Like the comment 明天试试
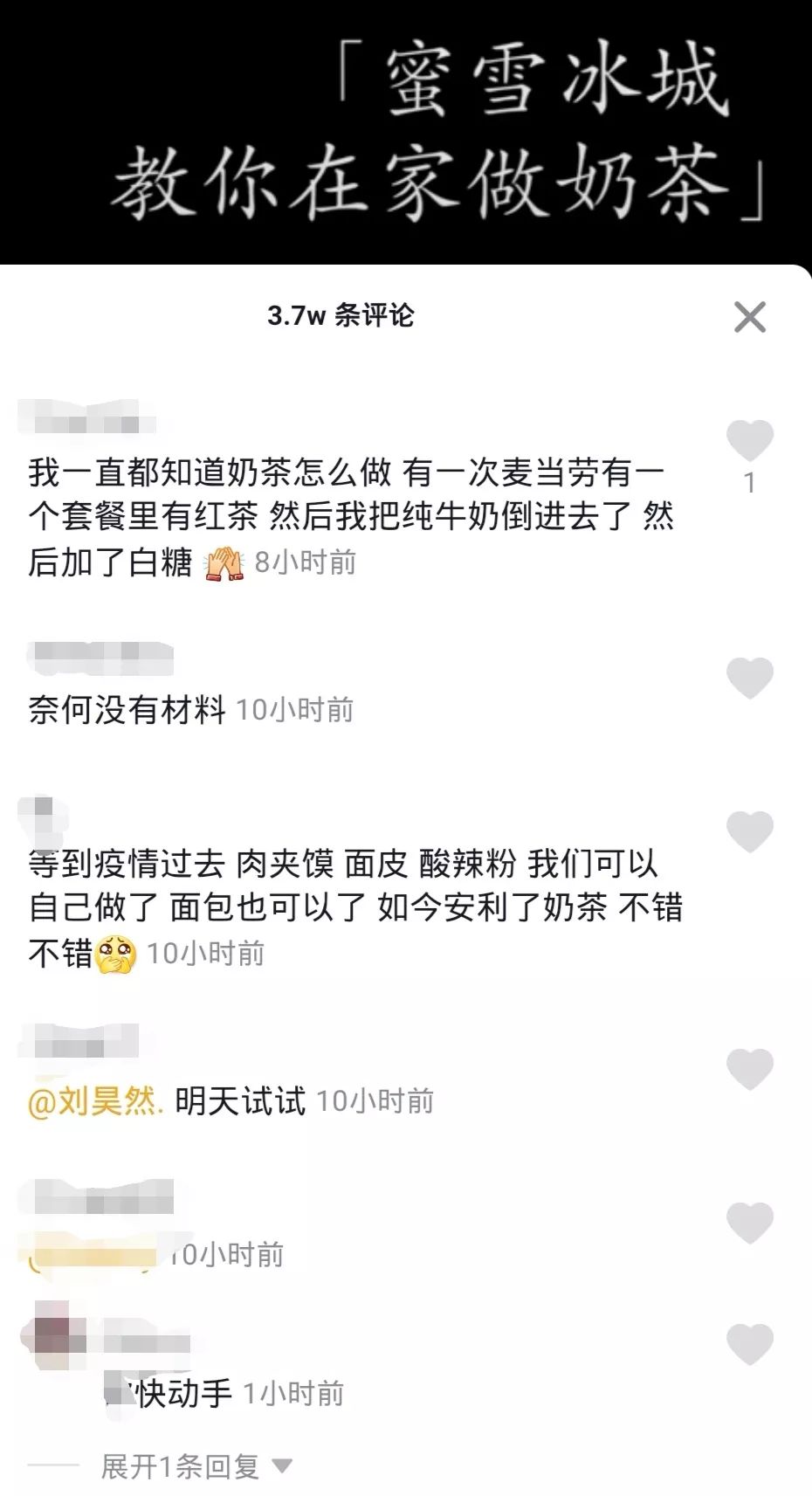This screenshot has height=1496, width=812. click(x=749, y=1070)
